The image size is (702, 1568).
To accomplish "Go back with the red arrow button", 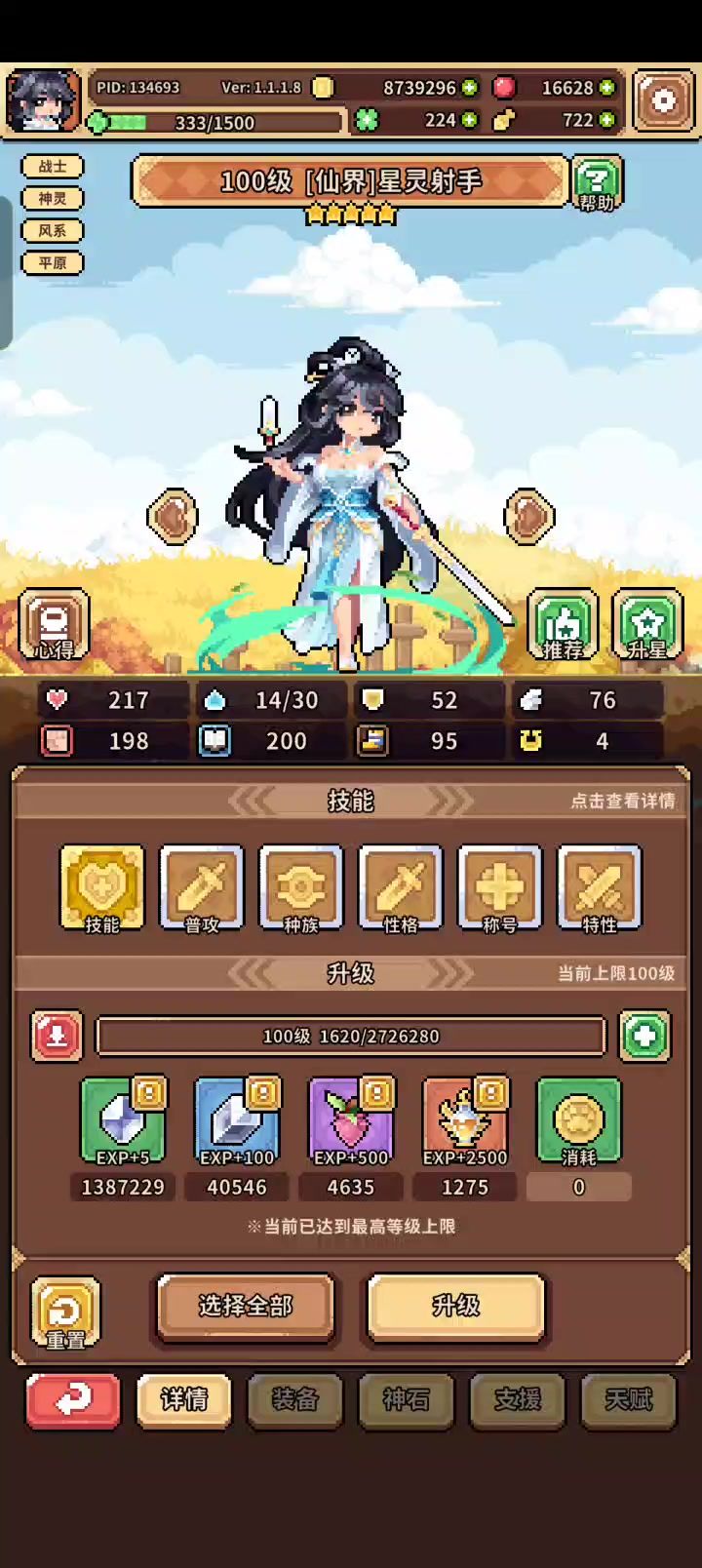I will [73, 1401].
